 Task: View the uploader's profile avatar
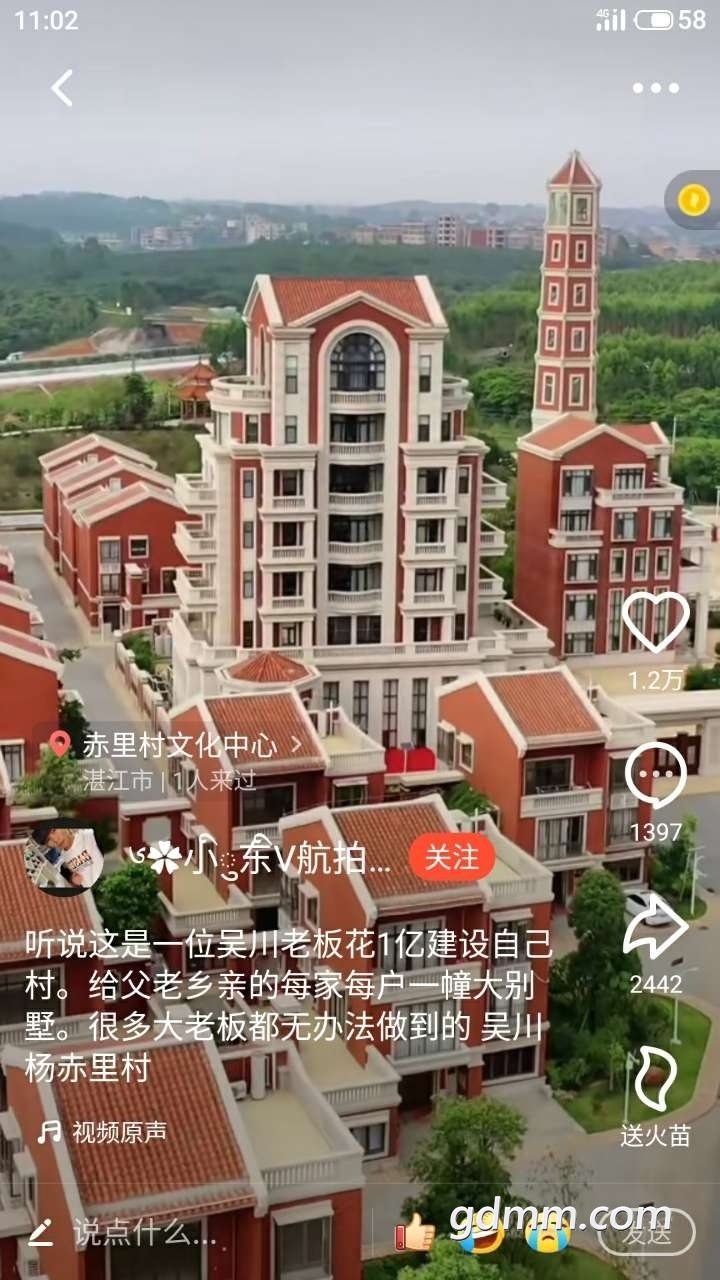(x=64, y=858)
